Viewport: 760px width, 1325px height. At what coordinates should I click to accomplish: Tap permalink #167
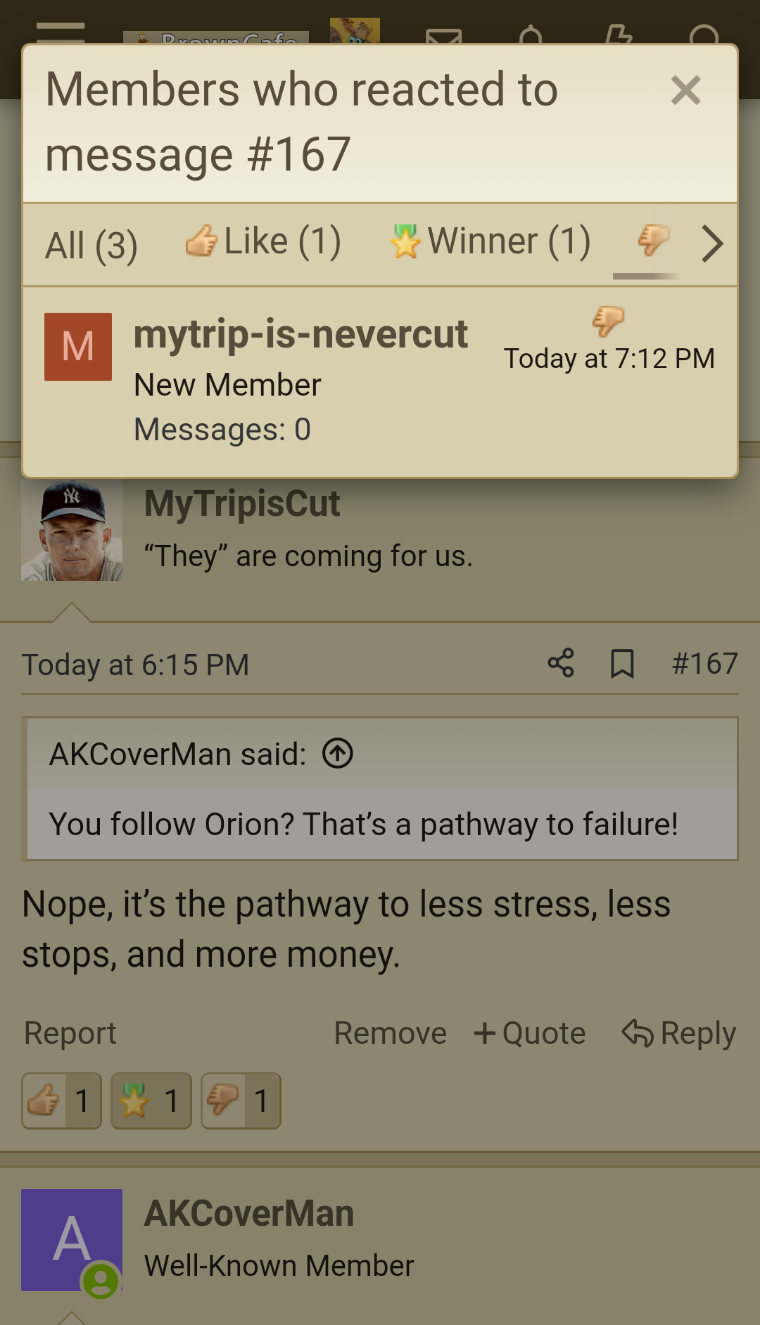(705, 663)
